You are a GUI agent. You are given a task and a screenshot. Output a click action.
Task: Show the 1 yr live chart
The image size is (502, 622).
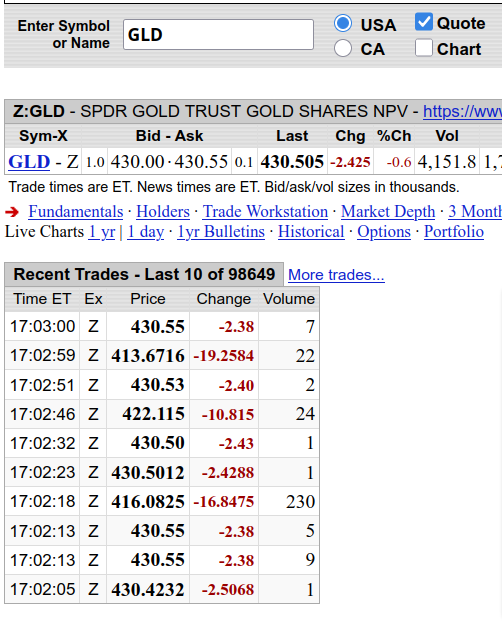click(102, 232)
